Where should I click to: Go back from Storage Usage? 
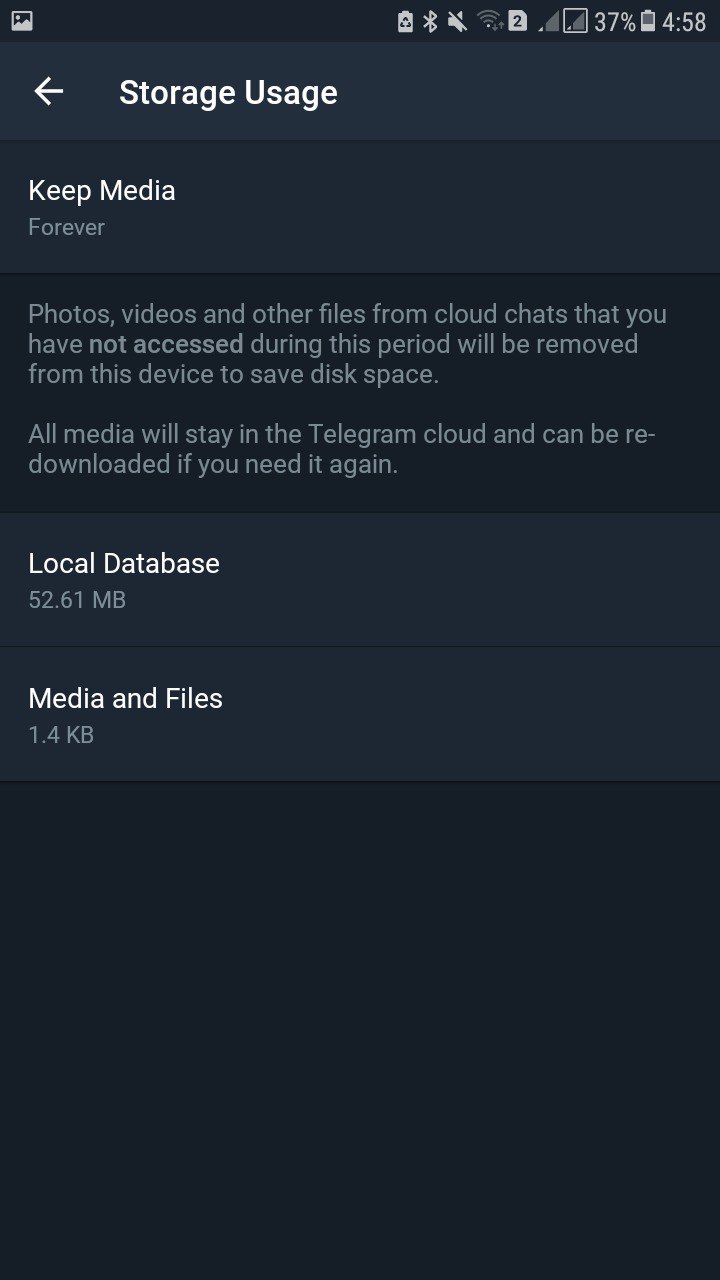pyautogui.click(x=48, y=92)
